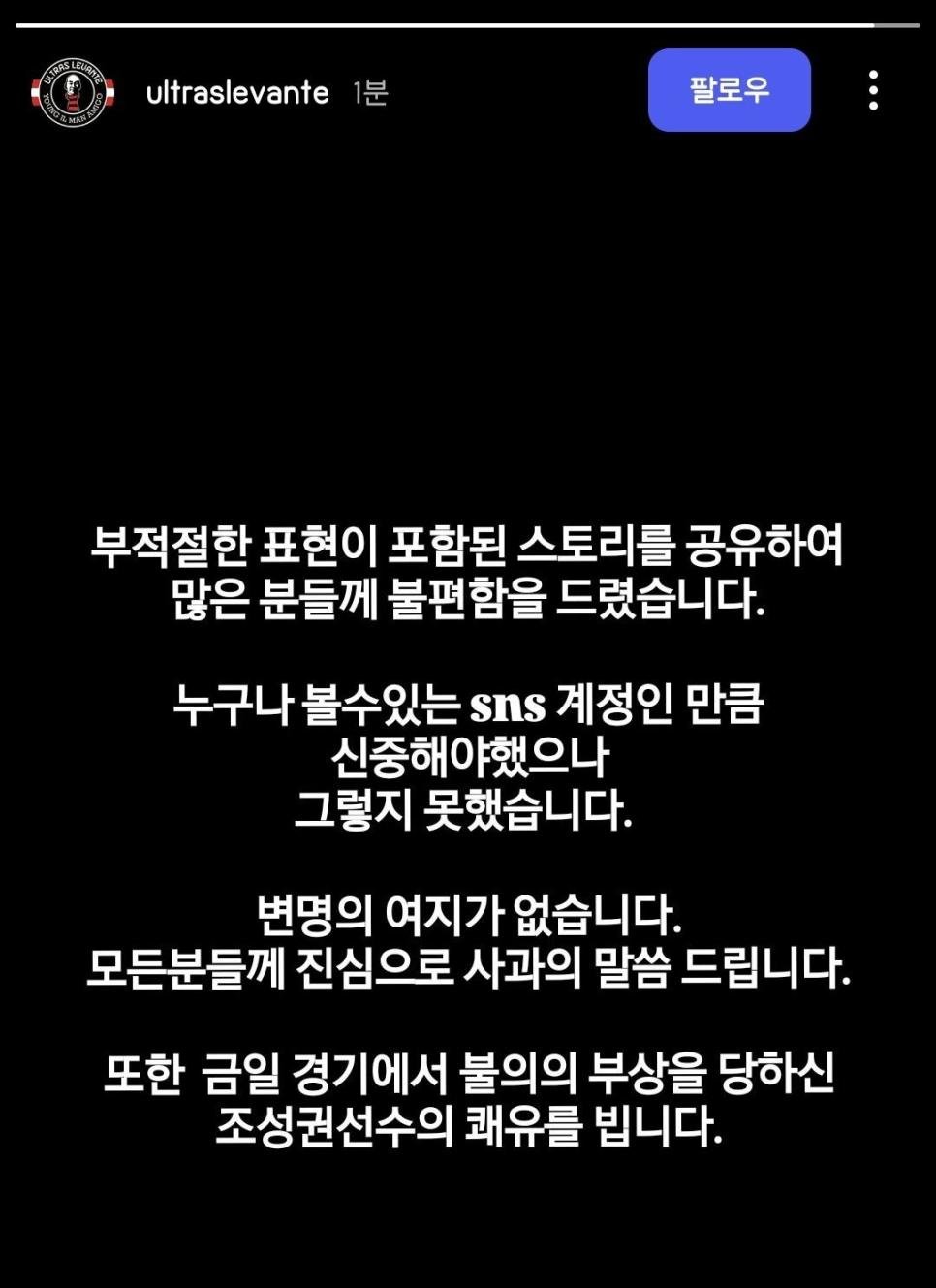Follow ultraslevante with the 팔로우 button
Viewport: 936px width, 1288px height.
pyautogui.click(x=729, y=90)
